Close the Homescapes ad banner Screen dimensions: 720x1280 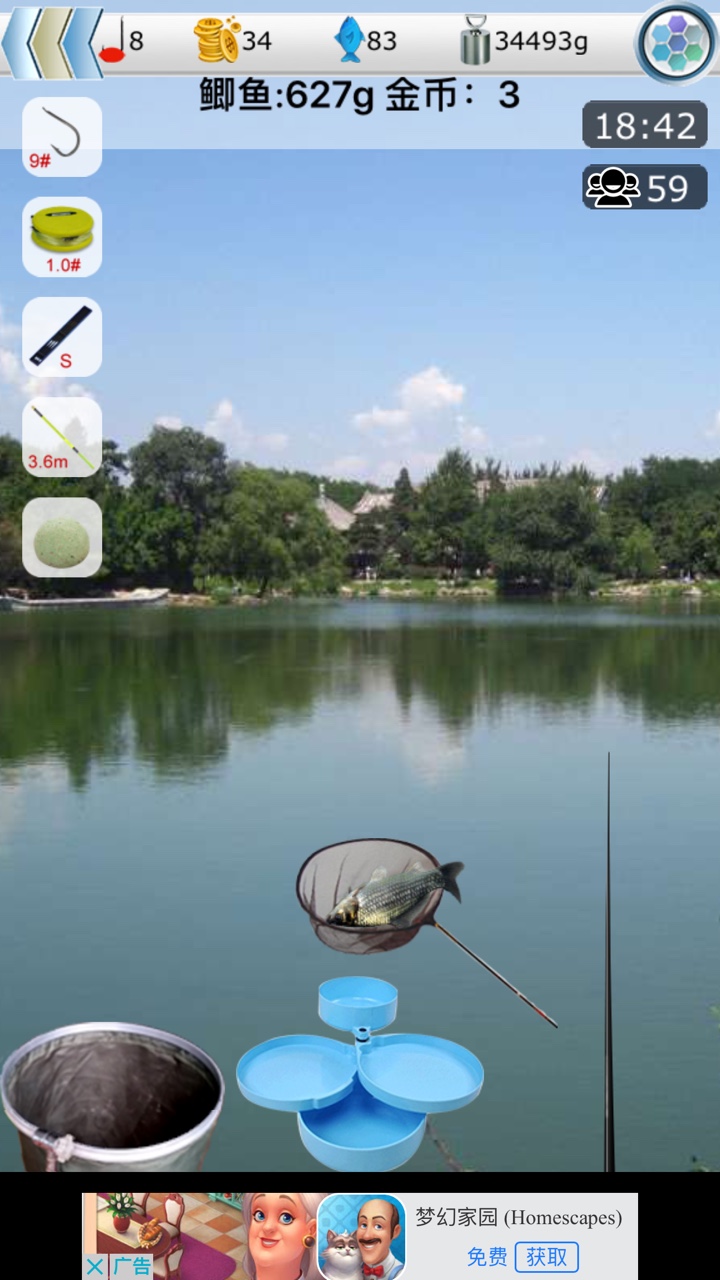coord(94,1267)
